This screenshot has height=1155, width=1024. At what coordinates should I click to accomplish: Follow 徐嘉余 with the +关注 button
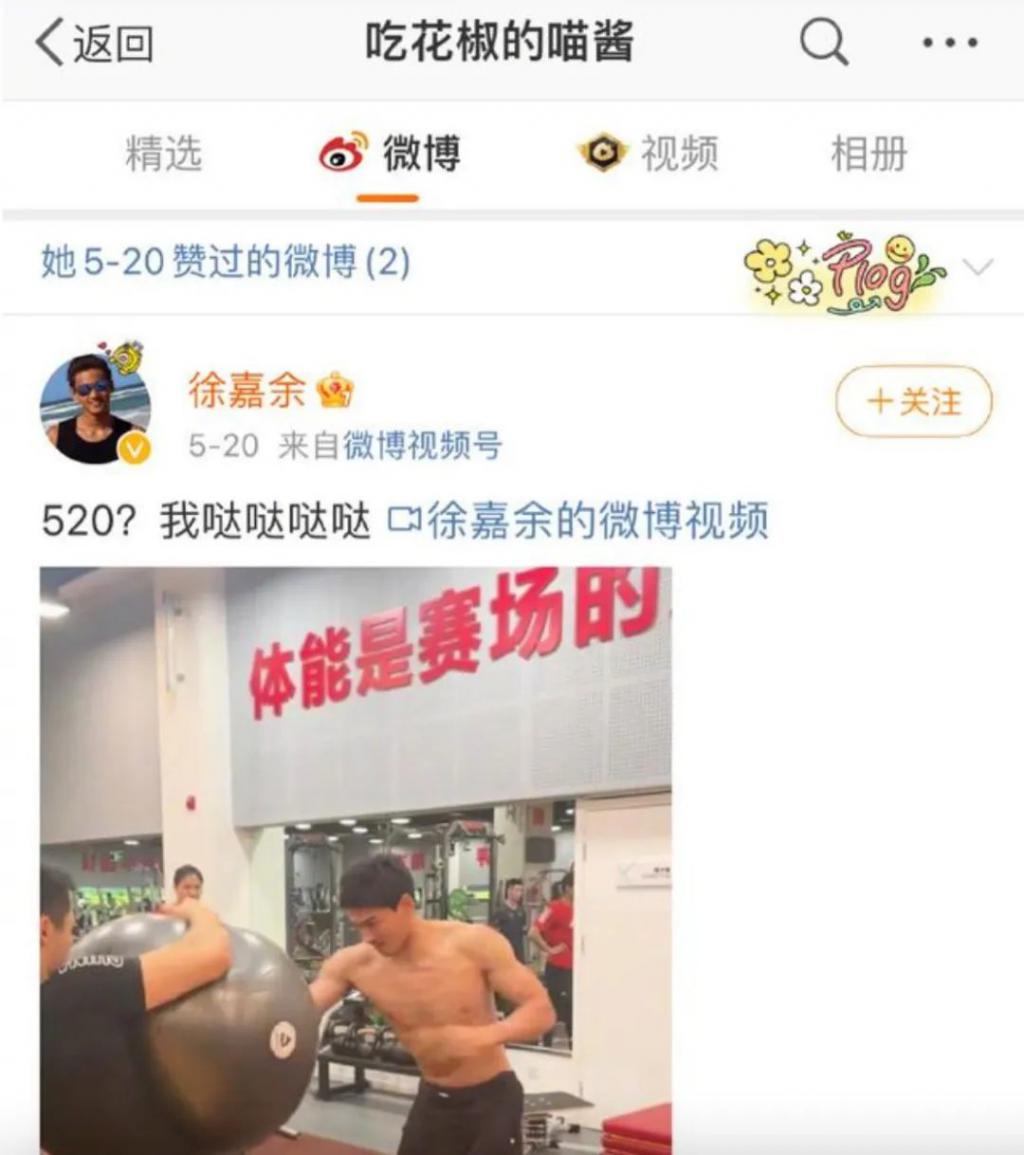click(913, 402)
